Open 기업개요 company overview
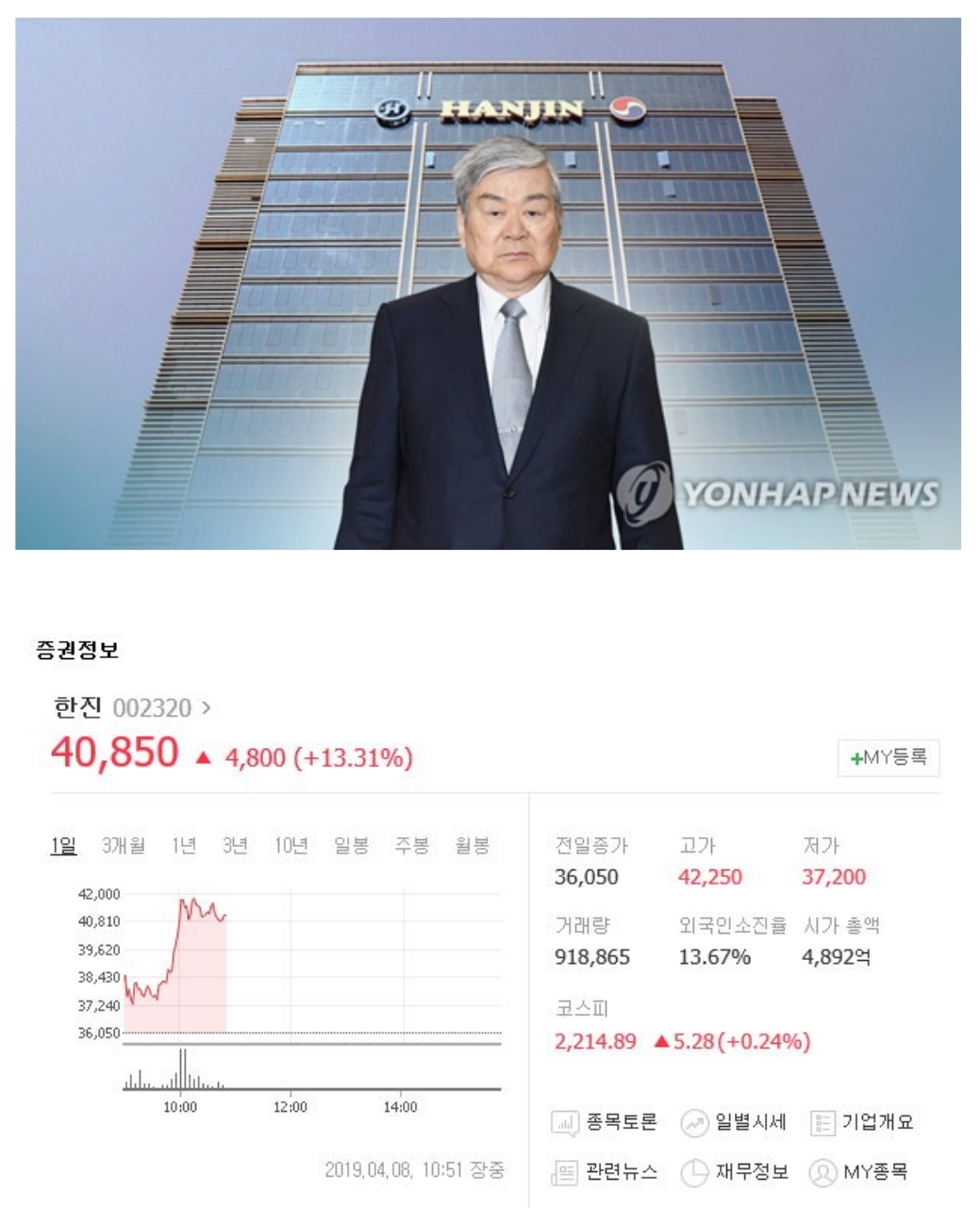The height and width of the screenshot is (1208, 980). pyautogui.click(x=862, y=1122)
